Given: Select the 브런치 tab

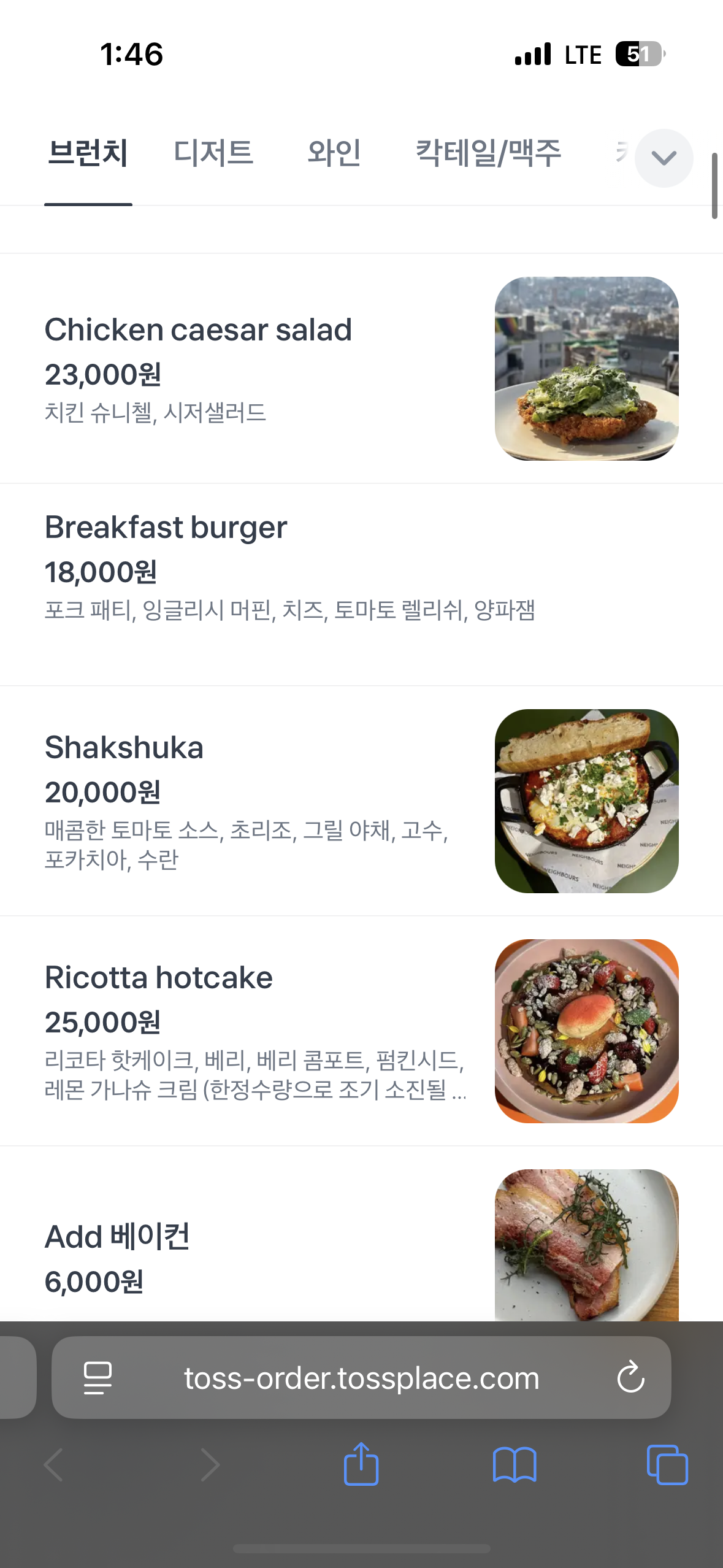Looking at the screenshot, I should coord(88,153).
